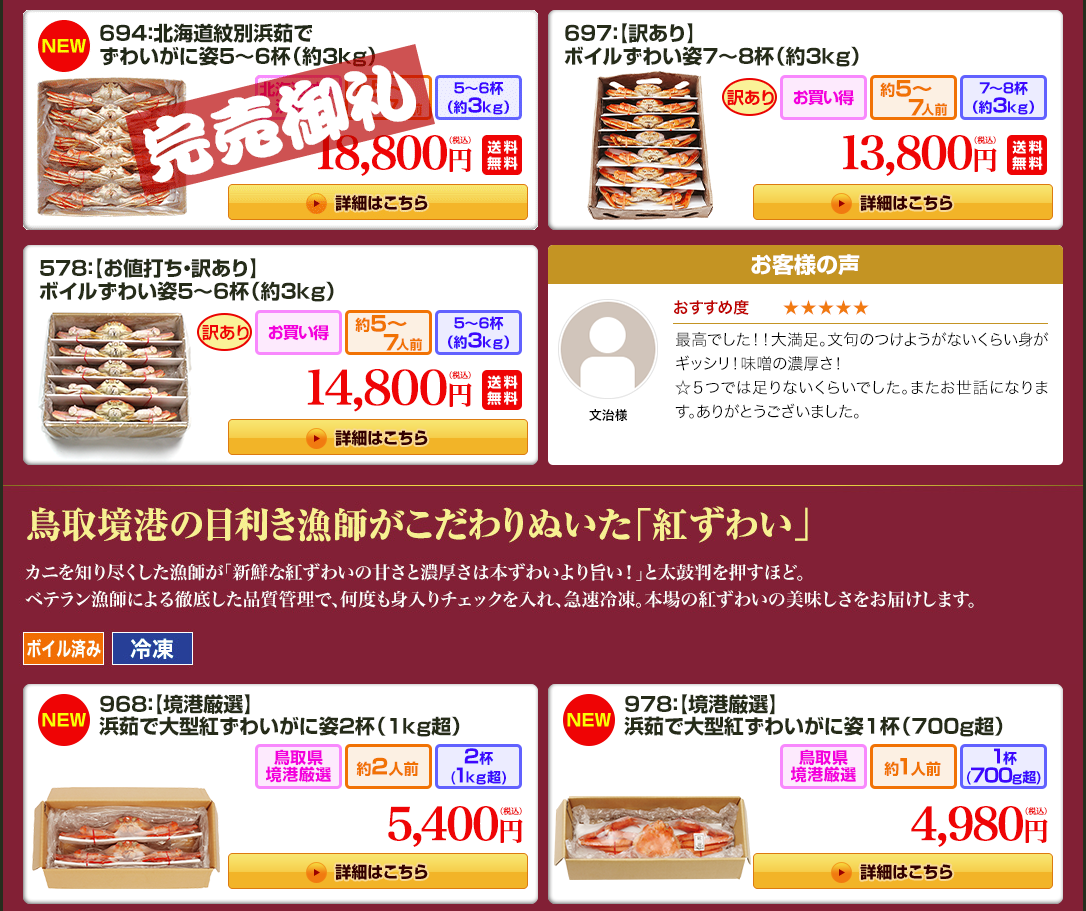Viewport: 1086px width, 911px height.
Task: Open details for item 697 boiled zuwai 7–8杯
Action: pos(902,202)
